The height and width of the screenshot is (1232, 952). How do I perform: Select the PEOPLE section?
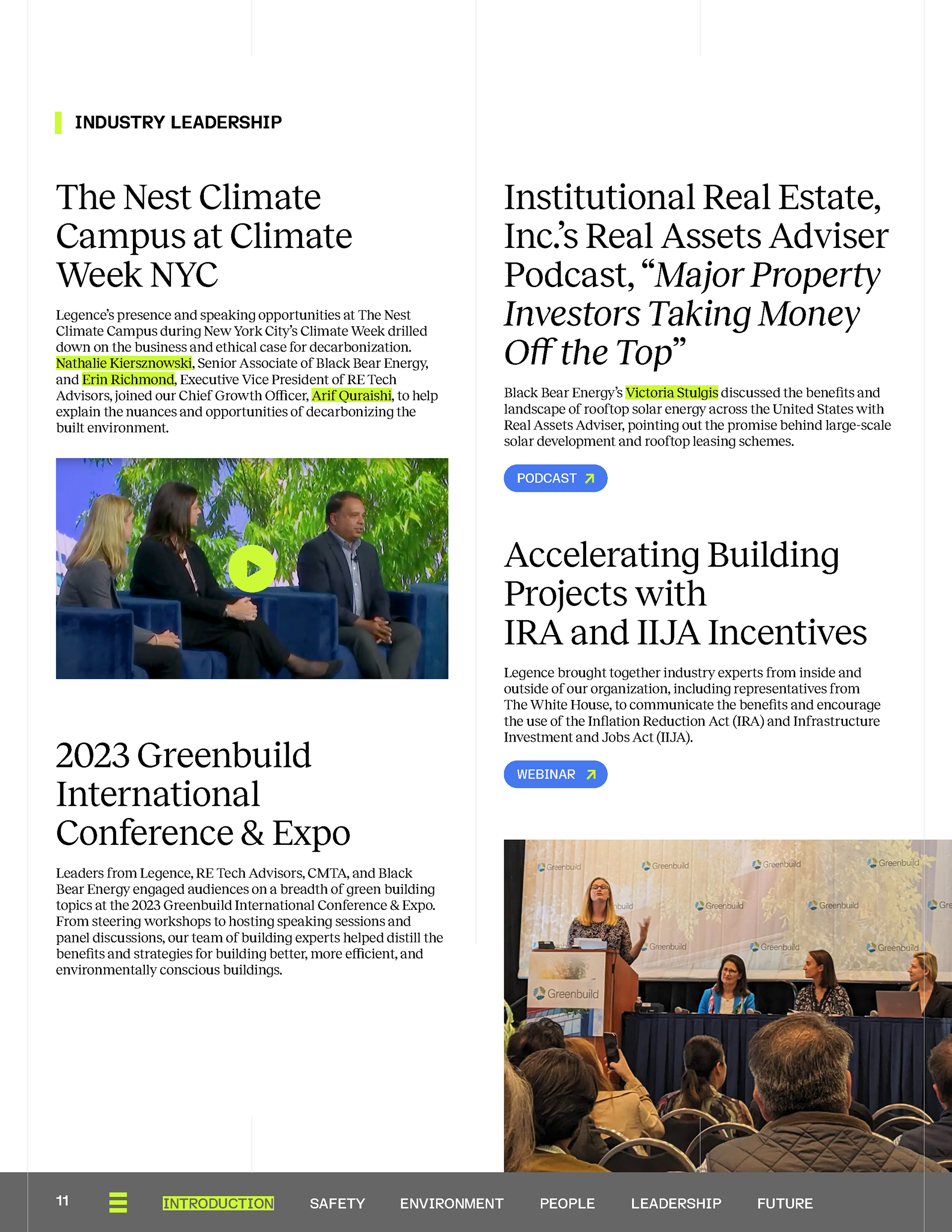[567, 1203]
